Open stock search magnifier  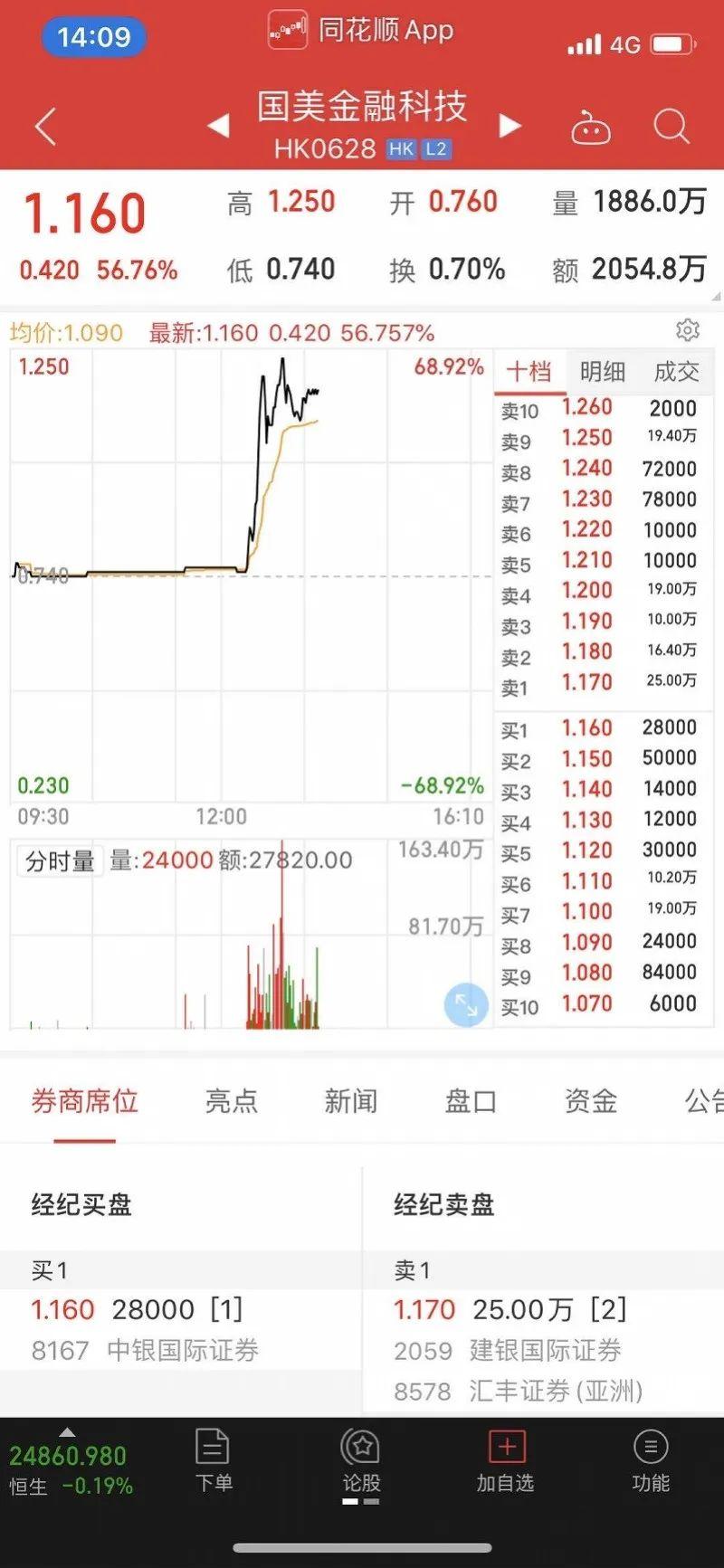click(671, 127)
